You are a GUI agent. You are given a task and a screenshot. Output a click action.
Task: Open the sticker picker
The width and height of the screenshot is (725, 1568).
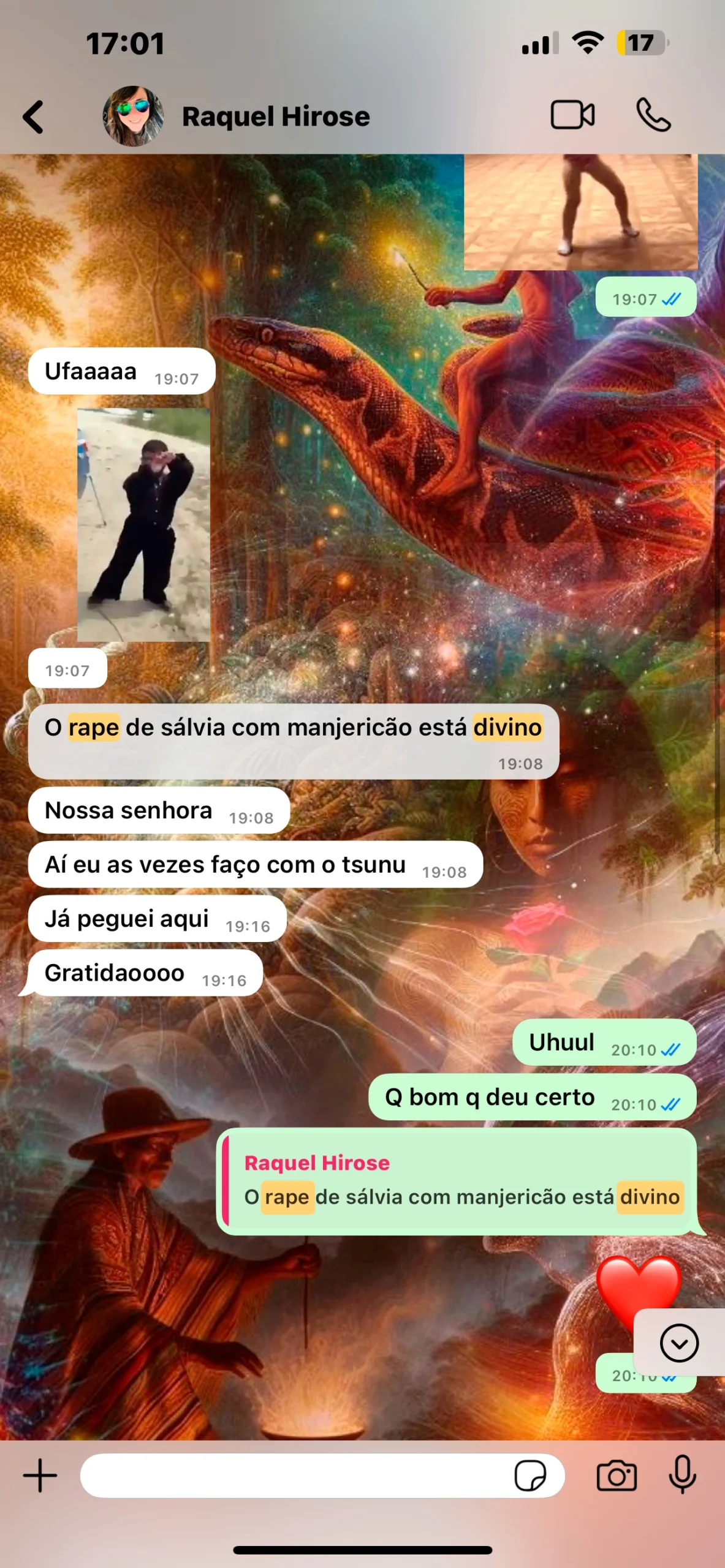pos(530,1476)
